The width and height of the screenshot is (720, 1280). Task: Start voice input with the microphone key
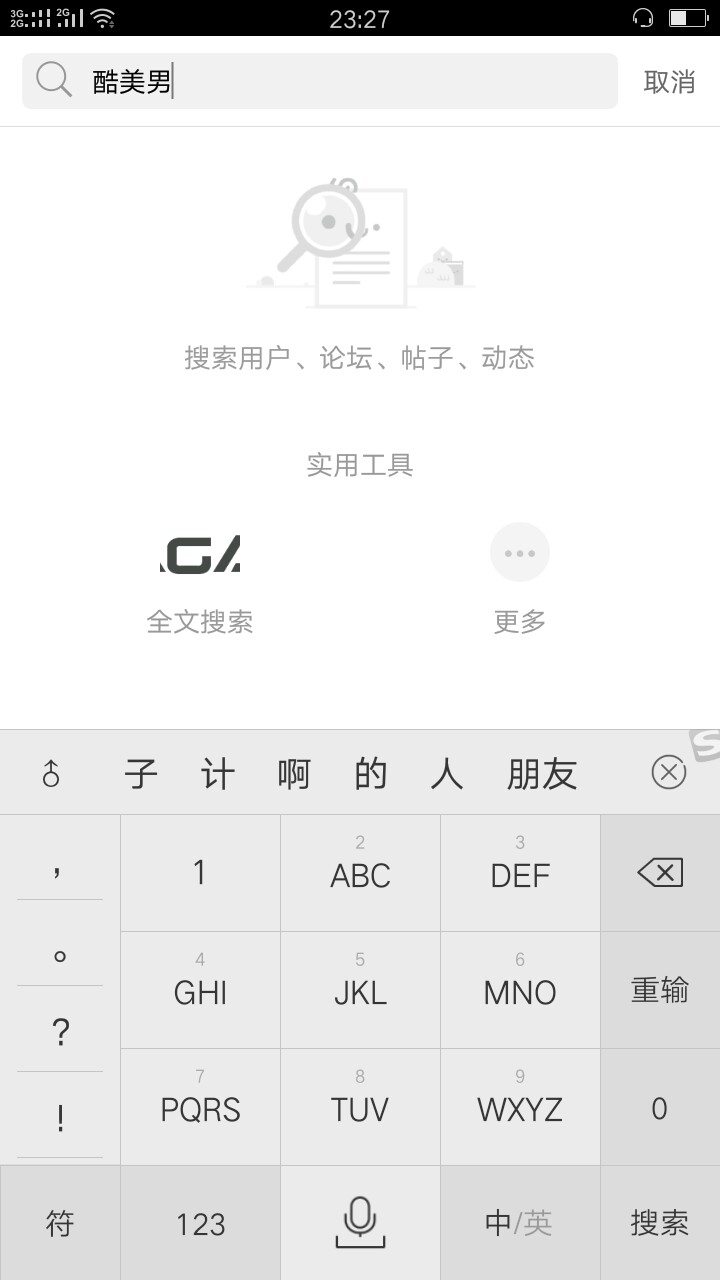click(360, 1222)
